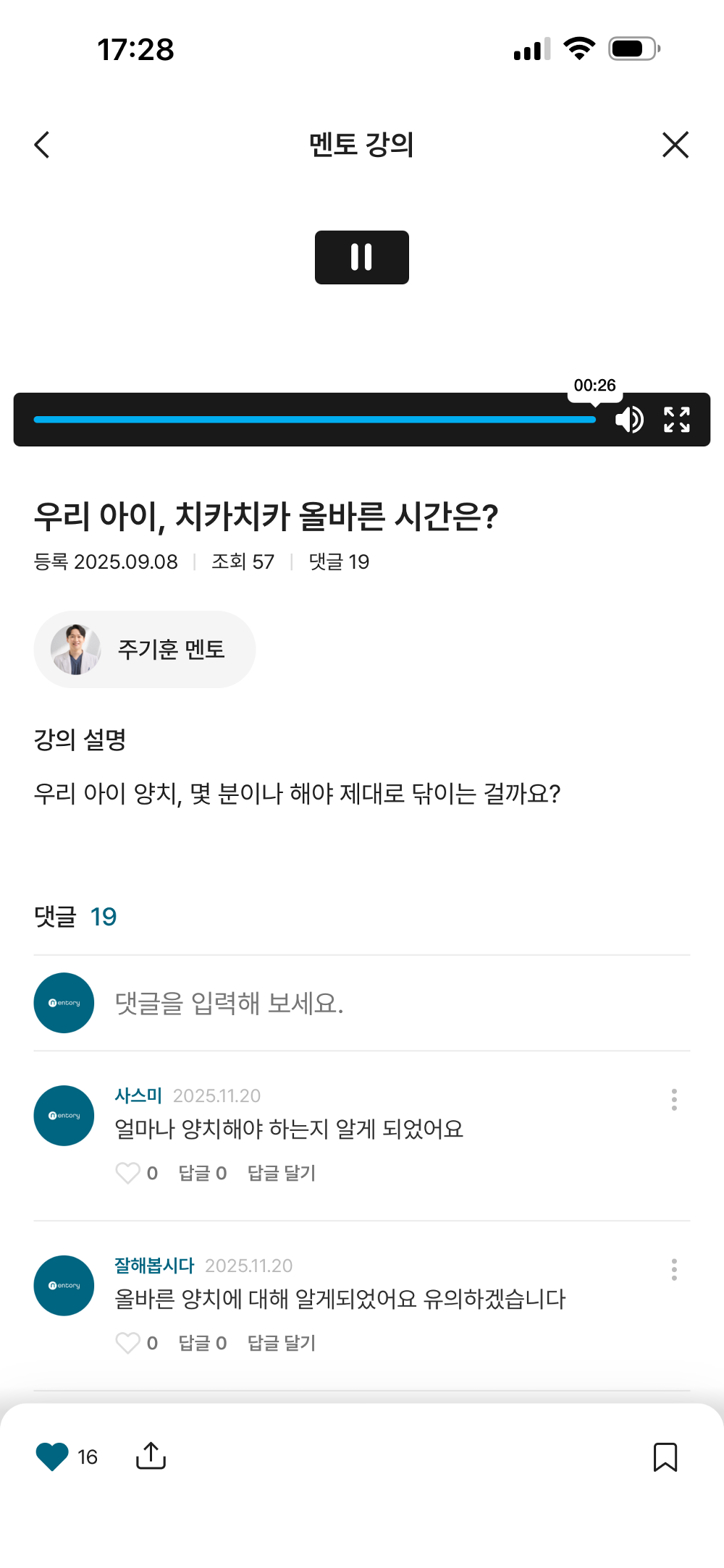Share this lecture
Viewport: 724px width, 1568px height.
(151, 1457)
